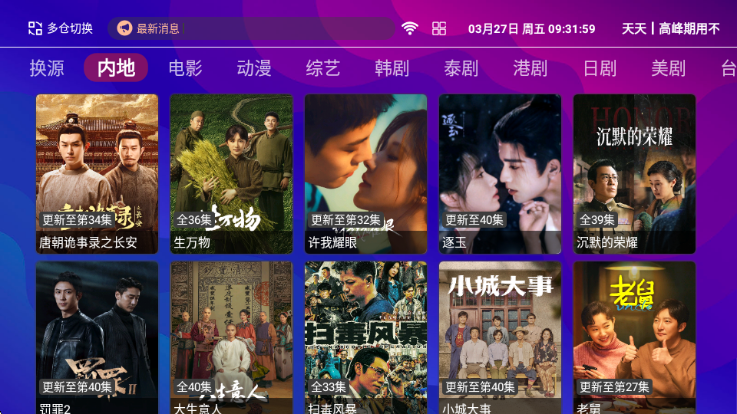Open the 生万物 drama card
Viewport: 737px width, 414px height.
click(x=231, y=173)
